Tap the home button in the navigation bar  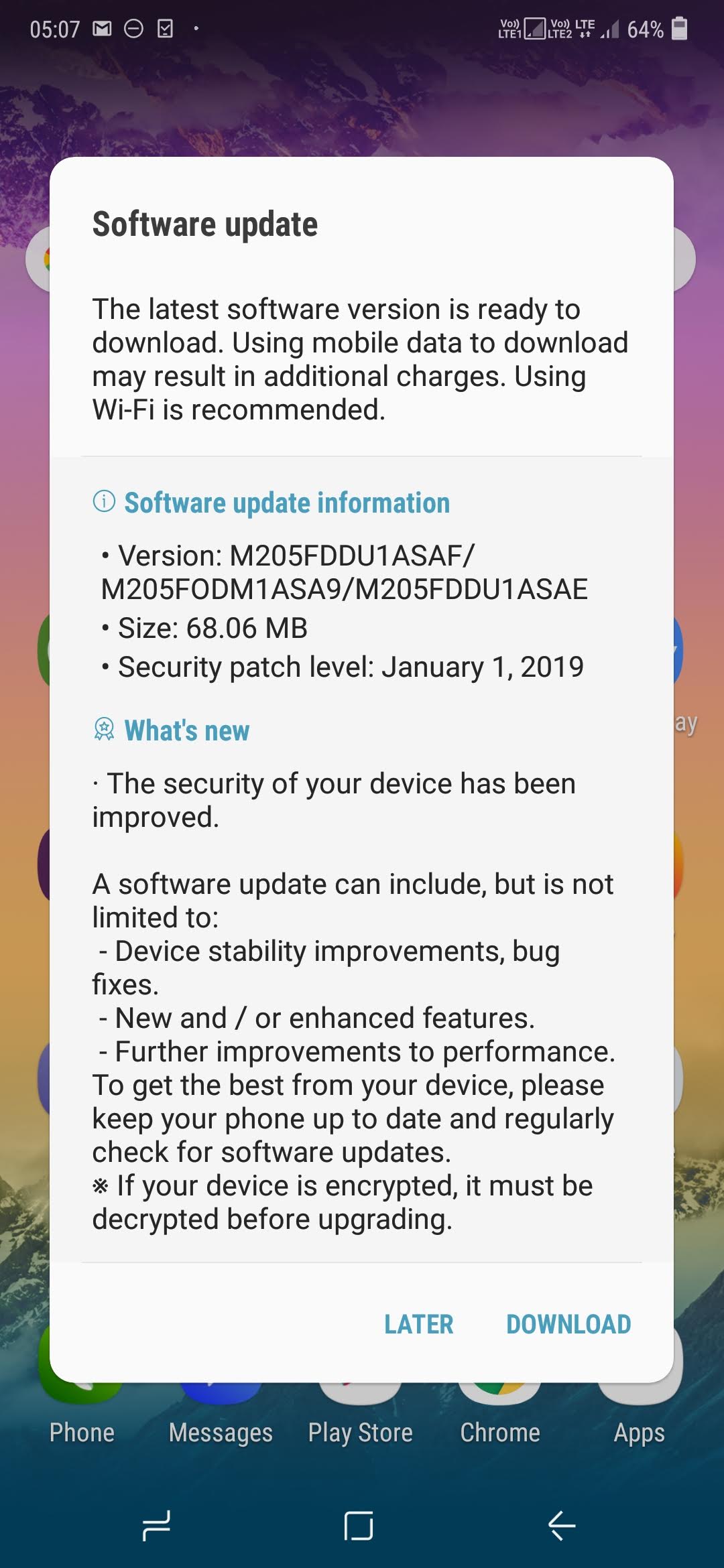click(x=359, y=1526)
